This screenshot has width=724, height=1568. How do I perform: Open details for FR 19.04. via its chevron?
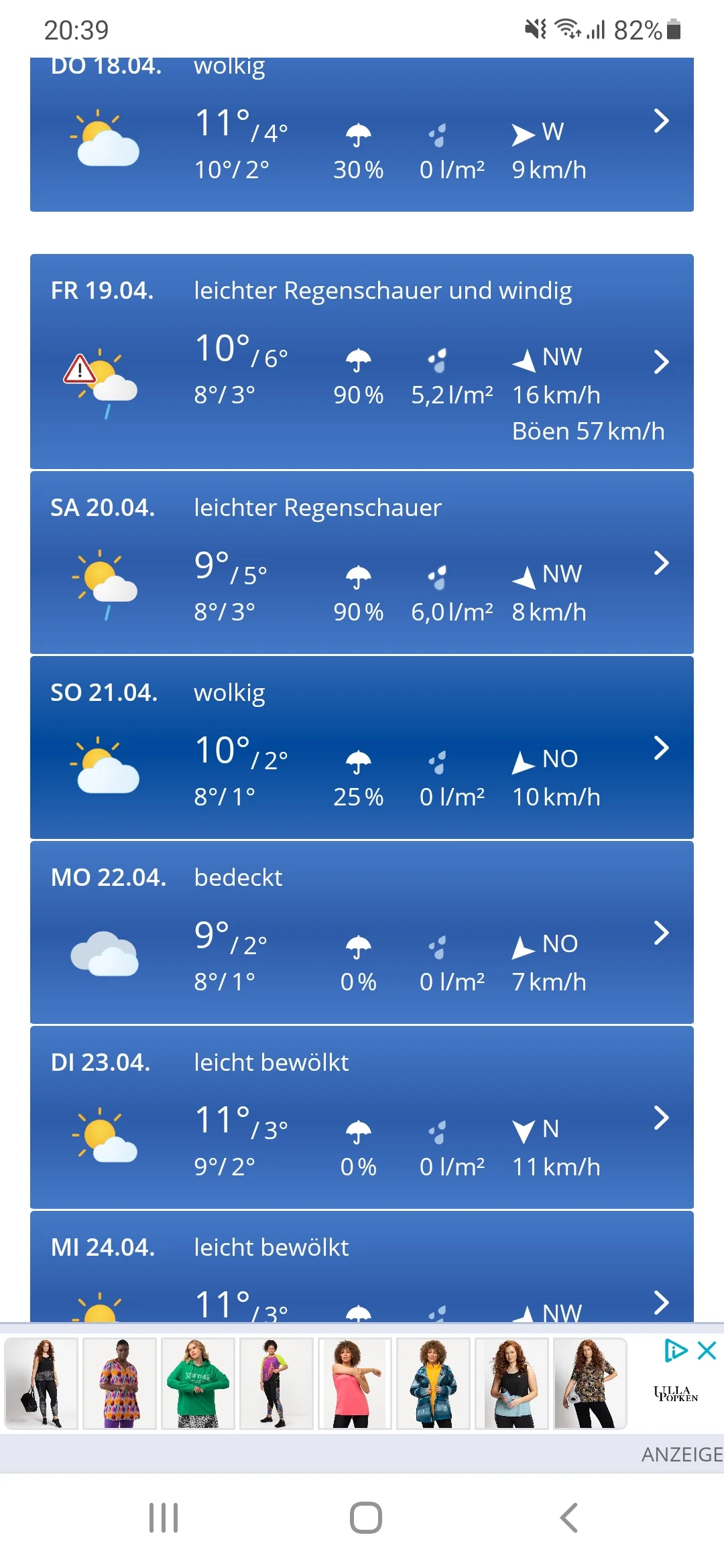[x=661, y=362]
